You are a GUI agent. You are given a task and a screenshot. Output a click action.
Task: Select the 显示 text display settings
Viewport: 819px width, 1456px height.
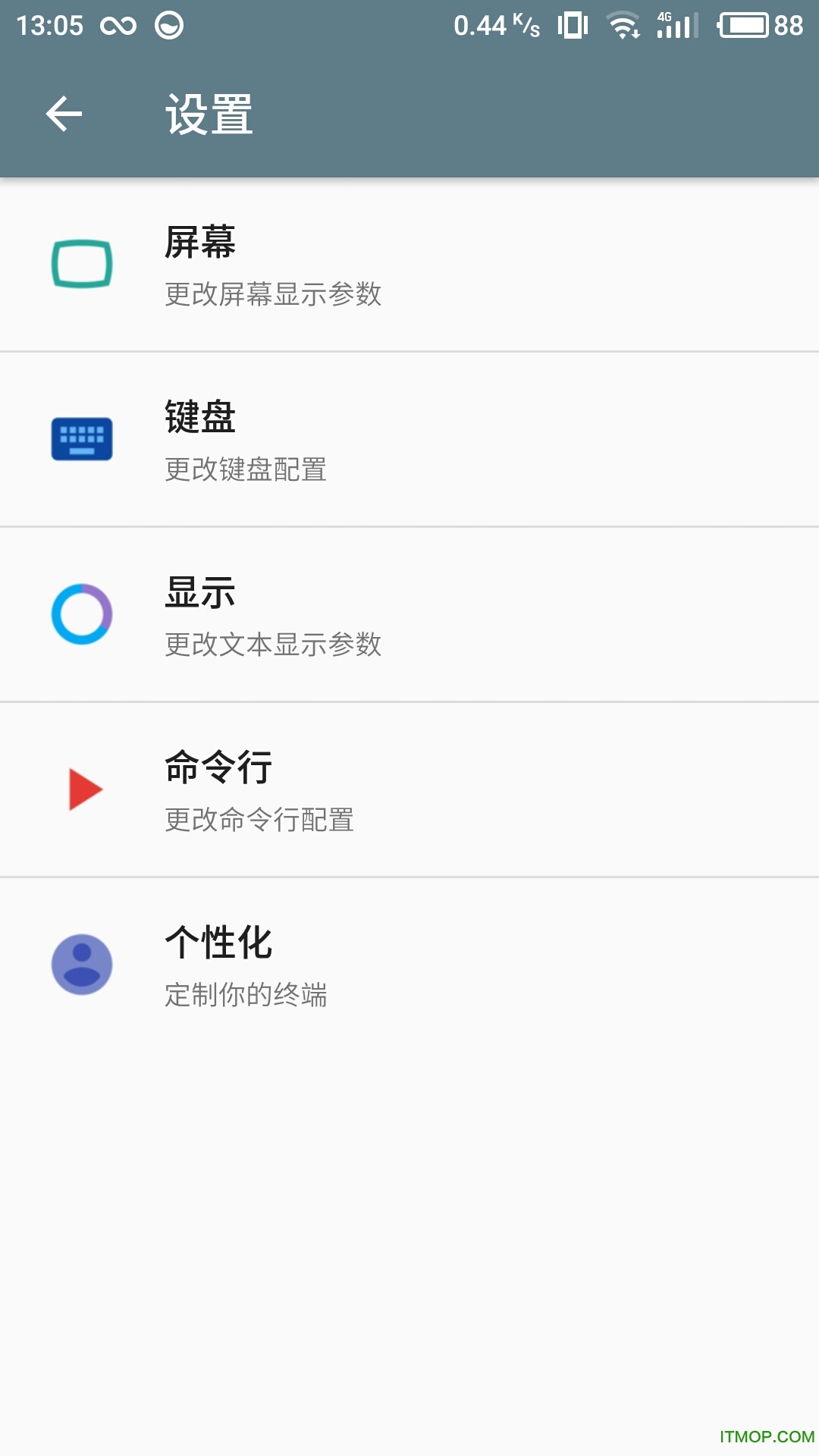(x=409, y=615)
